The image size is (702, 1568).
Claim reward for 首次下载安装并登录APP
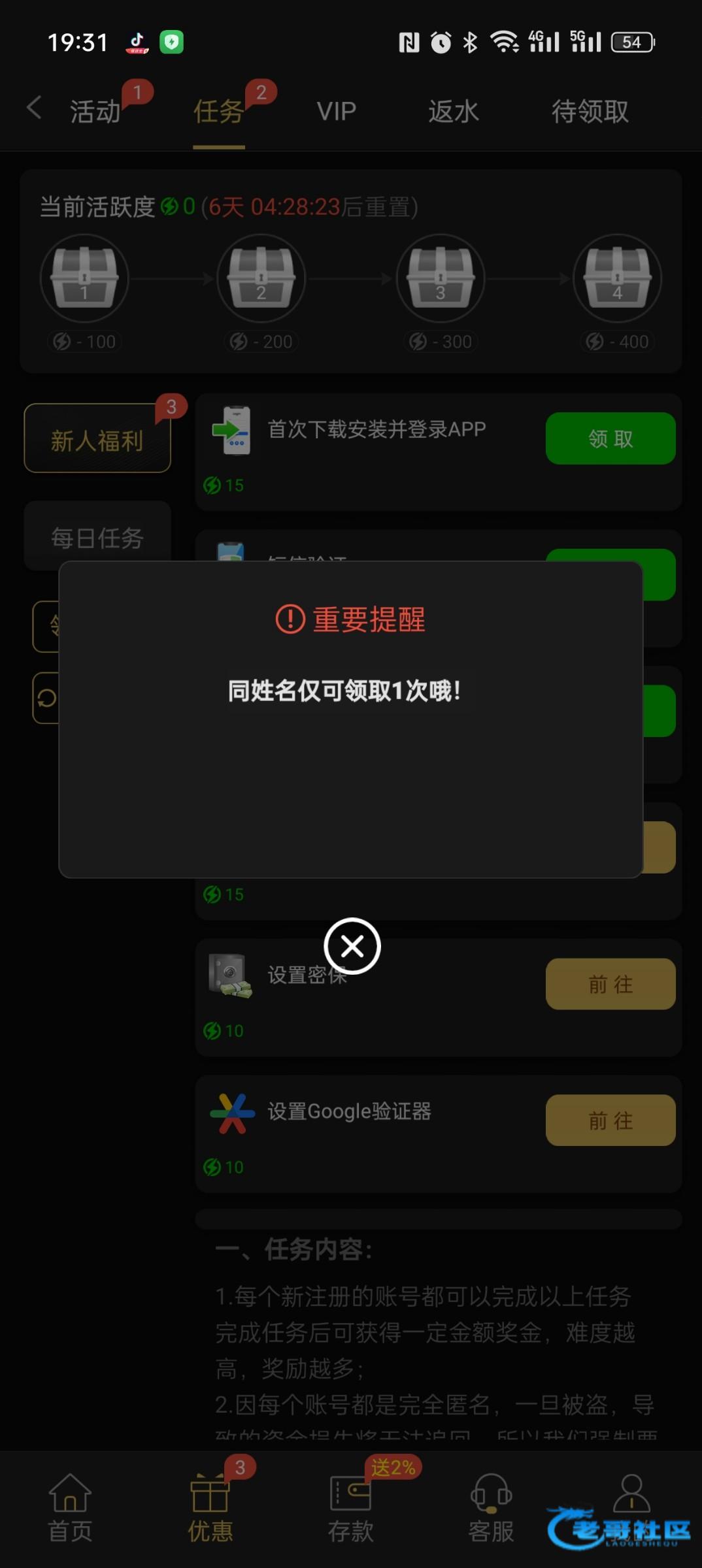(x=610, y=438)
